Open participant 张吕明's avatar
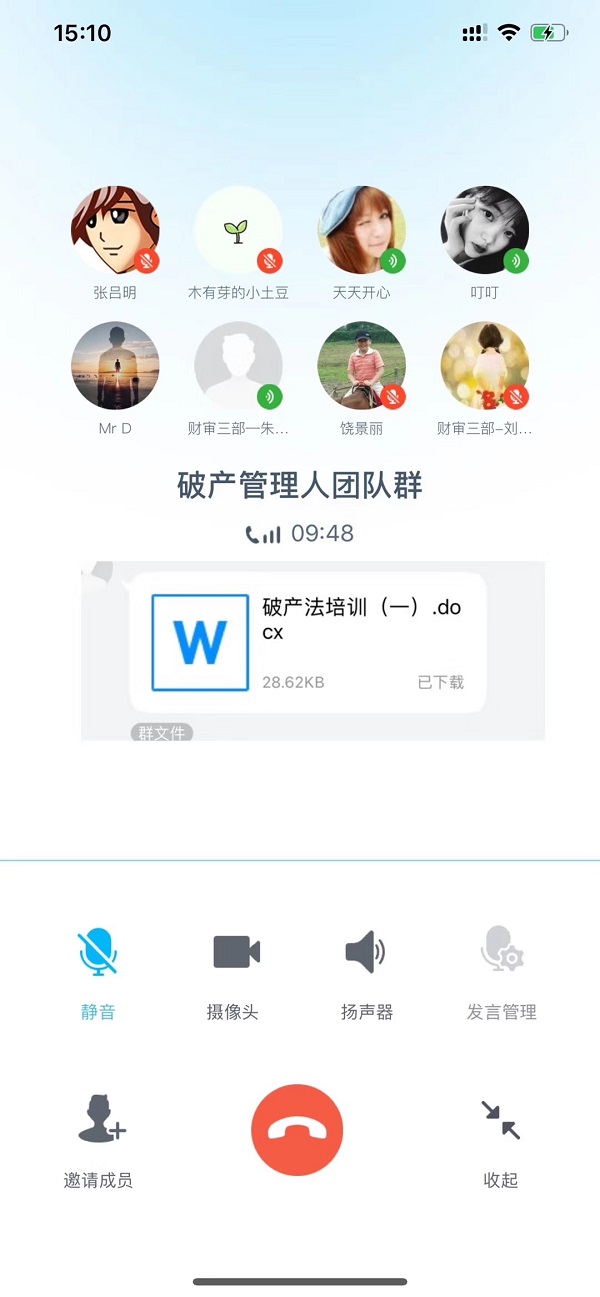600x1297 pixels. tap(115, 230)
